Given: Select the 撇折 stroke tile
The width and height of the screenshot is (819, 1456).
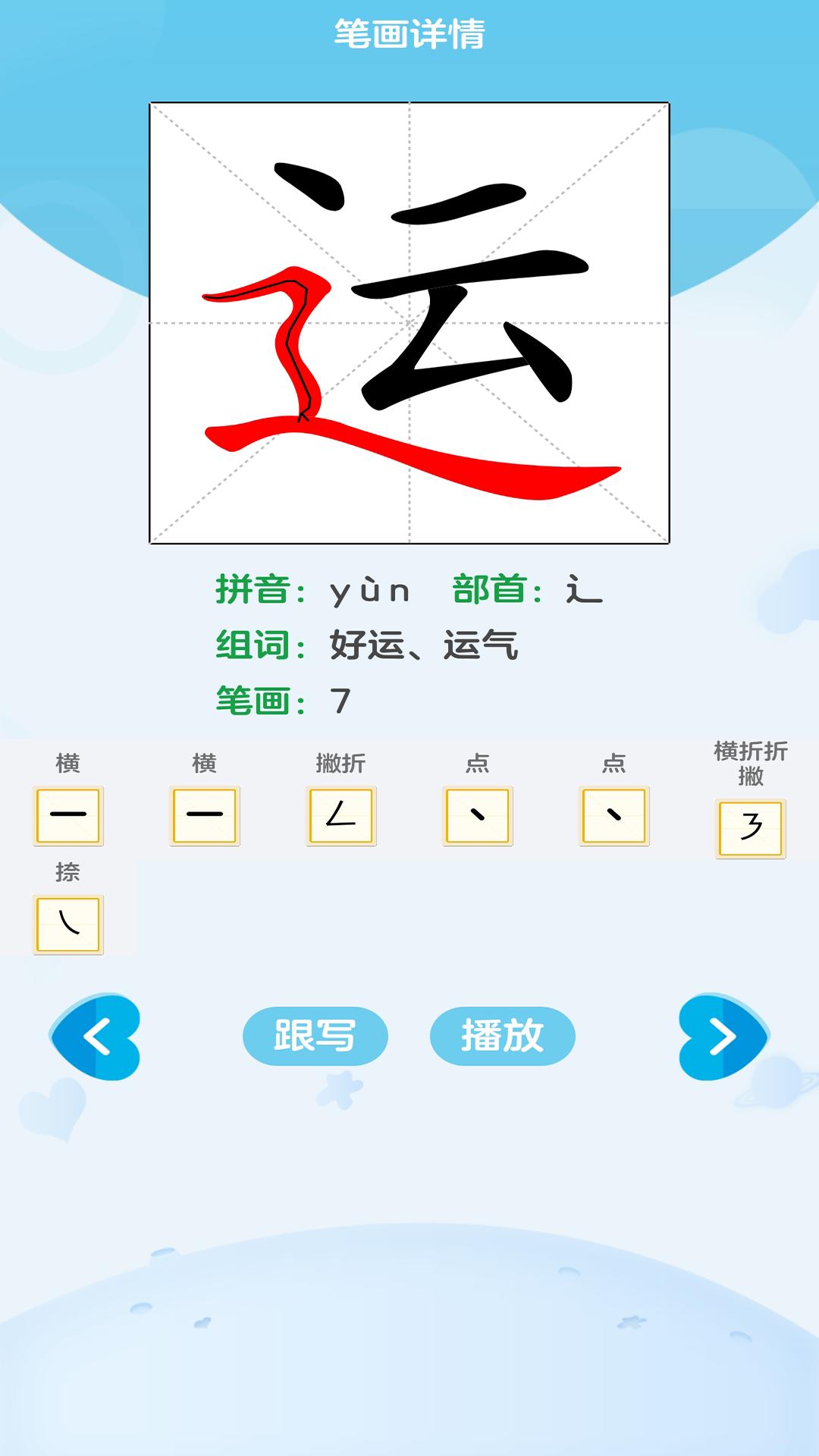Looking at the screenshot, I should coord(341,815).
